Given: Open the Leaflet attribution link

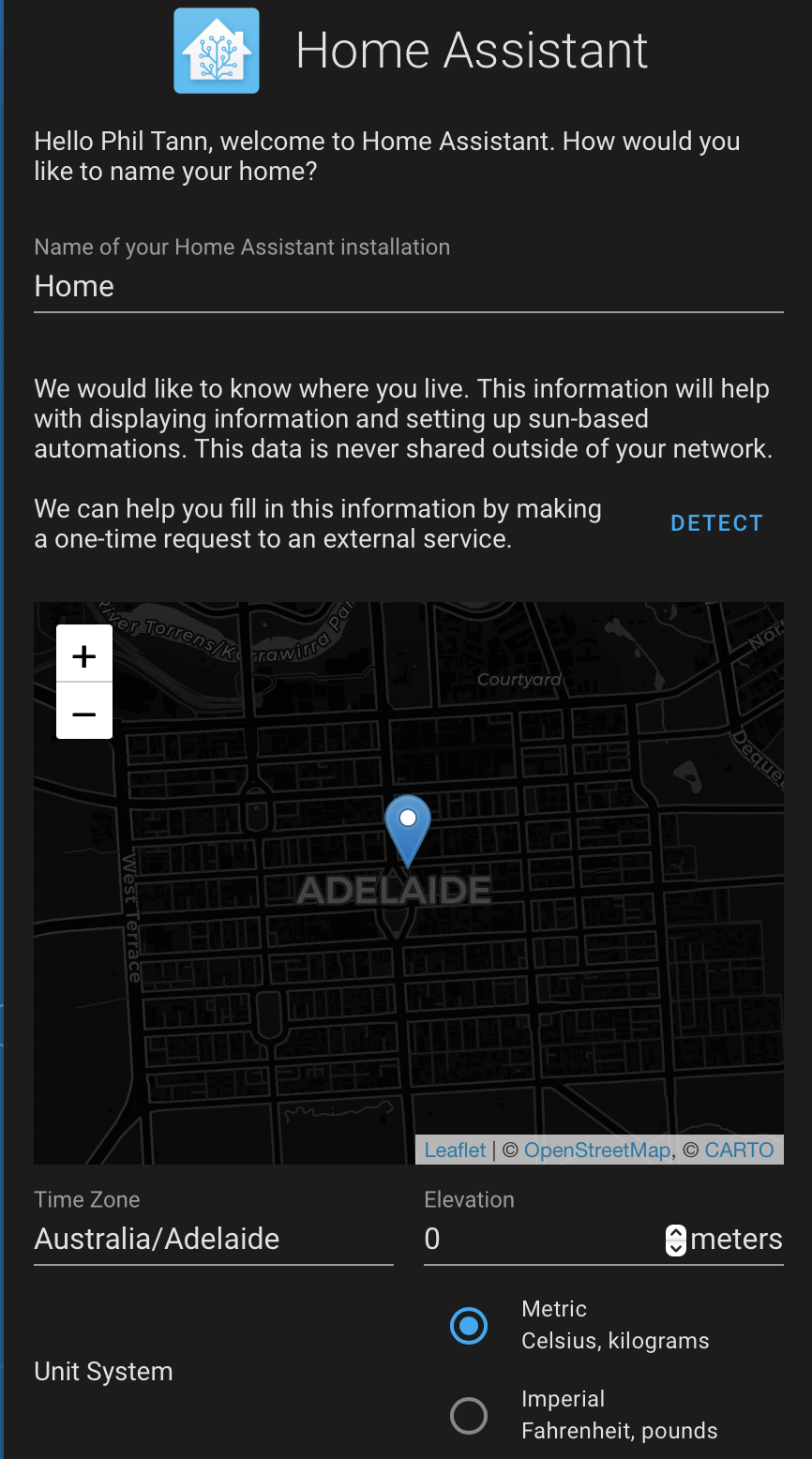Looking at the screenshot, I should point(455,1150).
